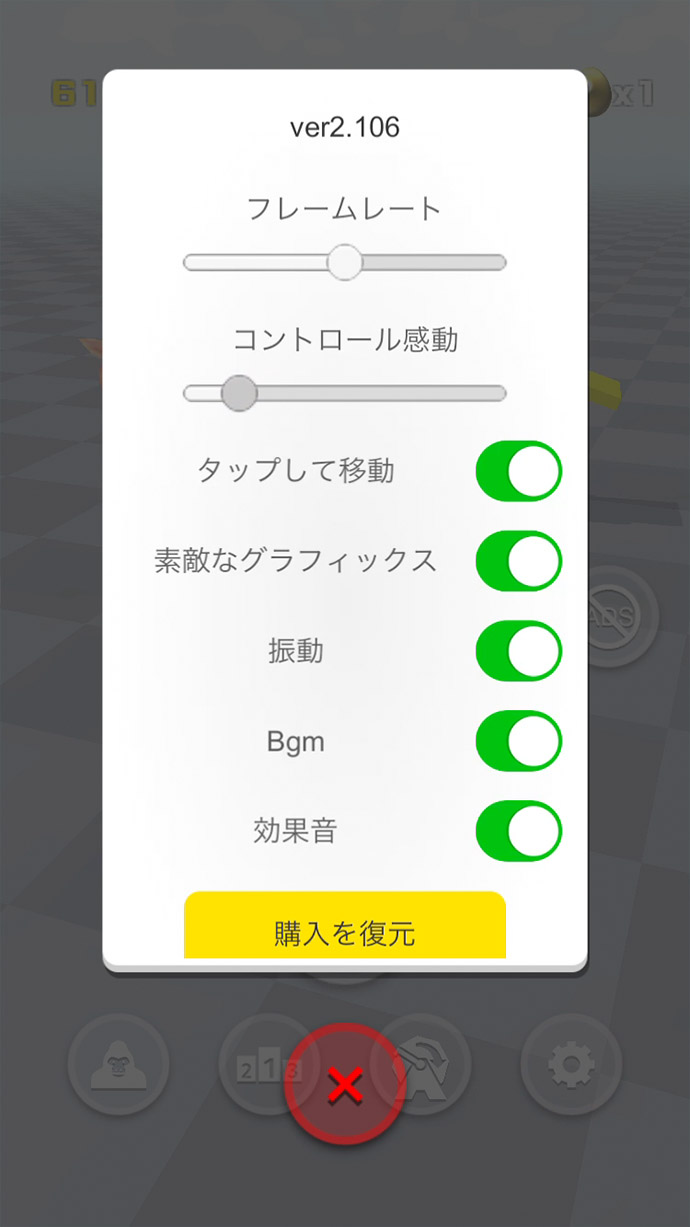Tap the yellow 購入を復元 button
This screenshot has height=1227, width=690.
tap(344, 927)
